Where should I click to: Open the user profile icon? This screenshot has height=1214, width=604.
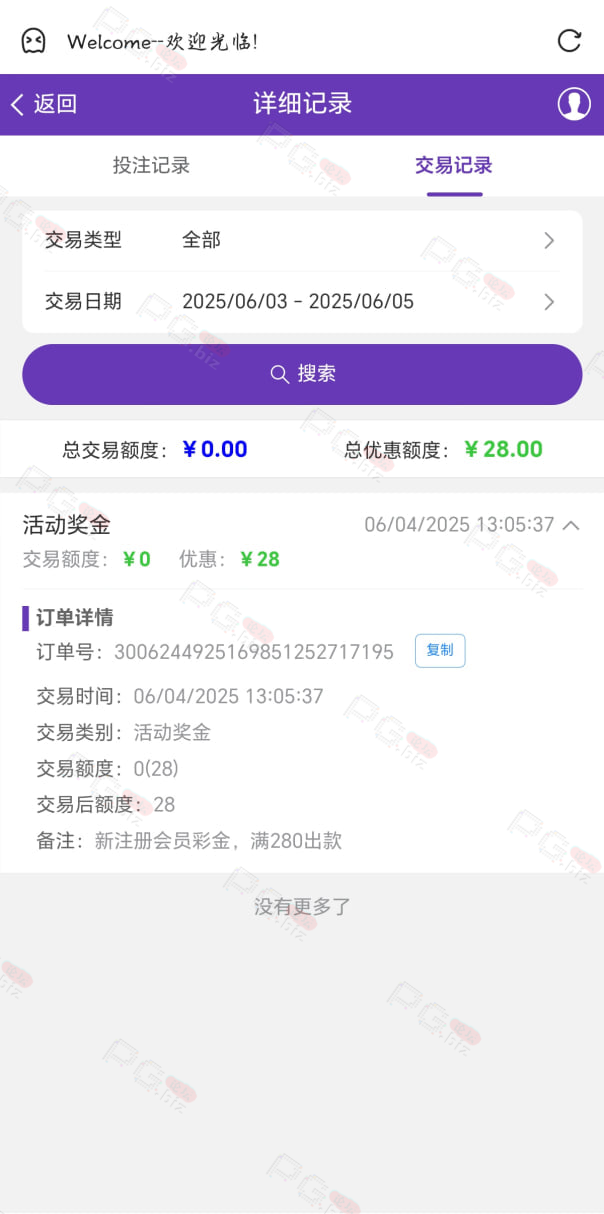click(x=574, y=104)
